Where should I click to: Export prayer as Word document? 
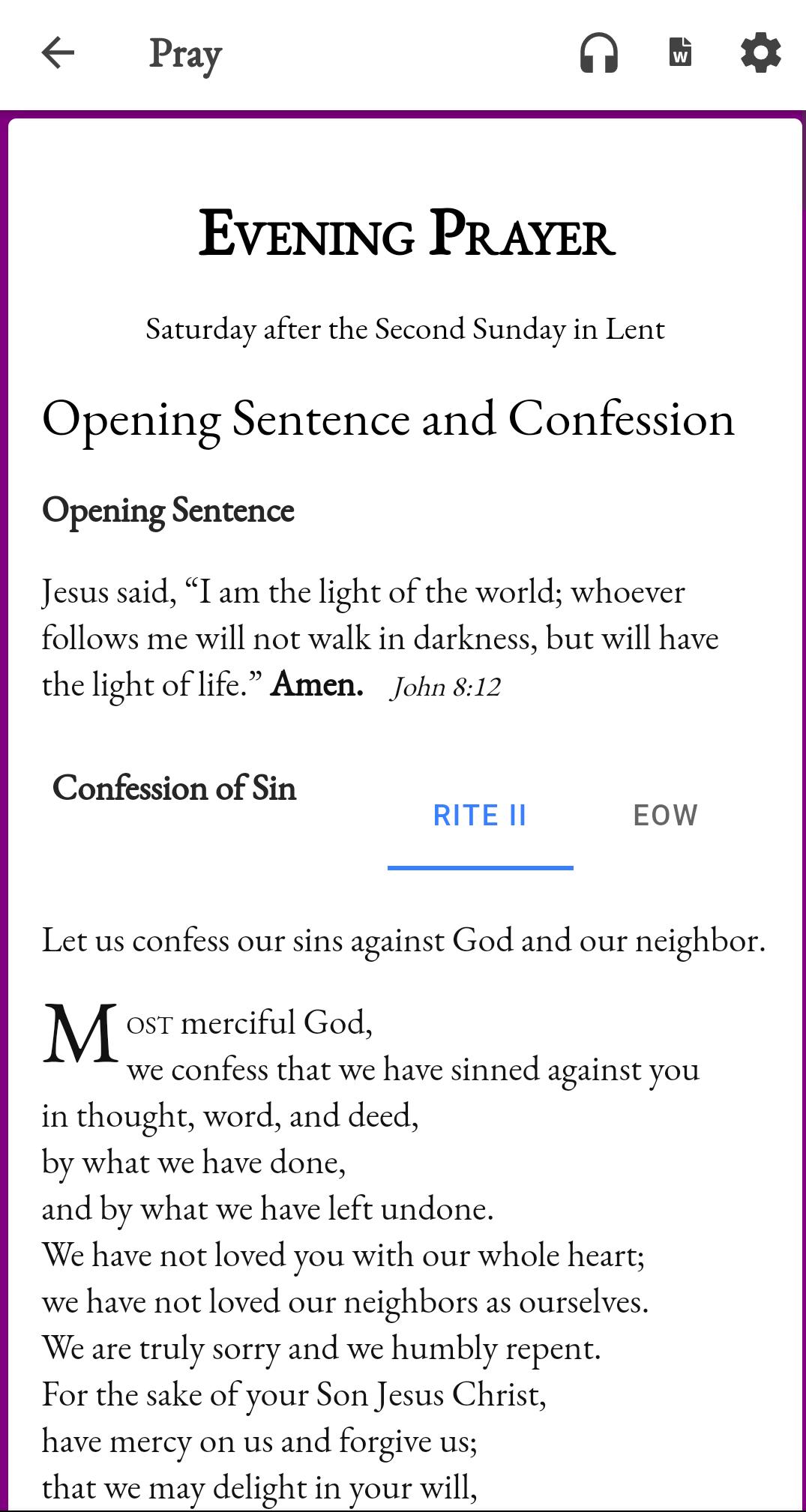tap(680, 52)
